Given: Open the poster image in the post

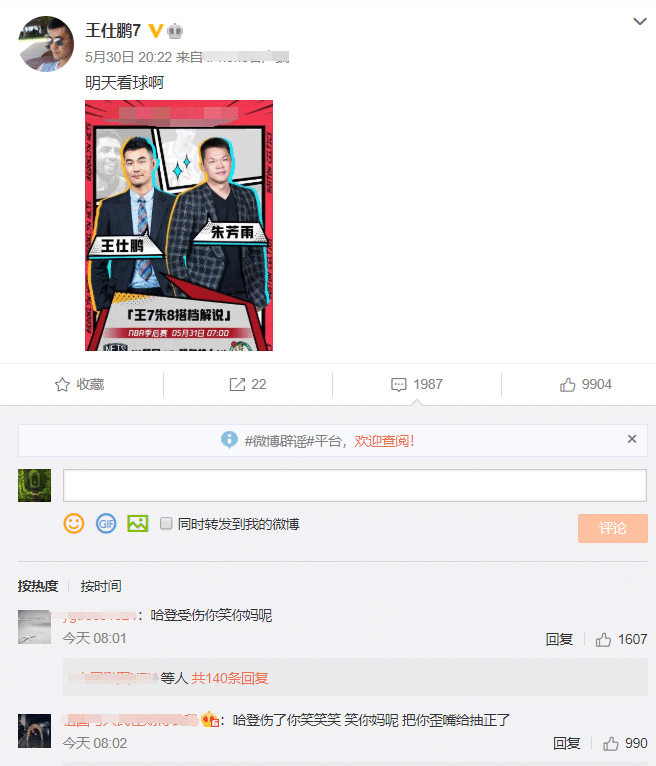Looking at the screenshot, I should click(x=179, y=225).
